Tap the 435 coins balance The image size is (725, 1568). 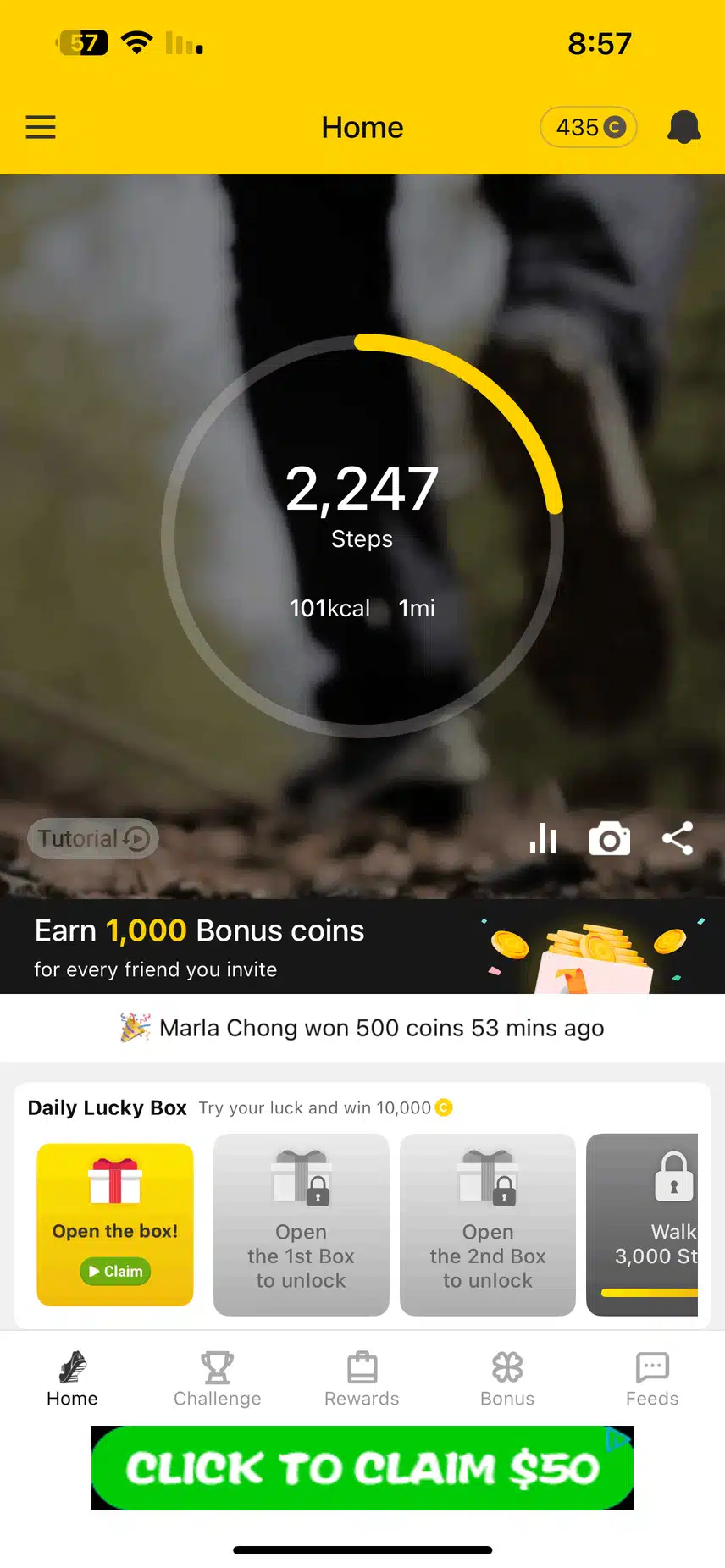[x=589, y=127]
